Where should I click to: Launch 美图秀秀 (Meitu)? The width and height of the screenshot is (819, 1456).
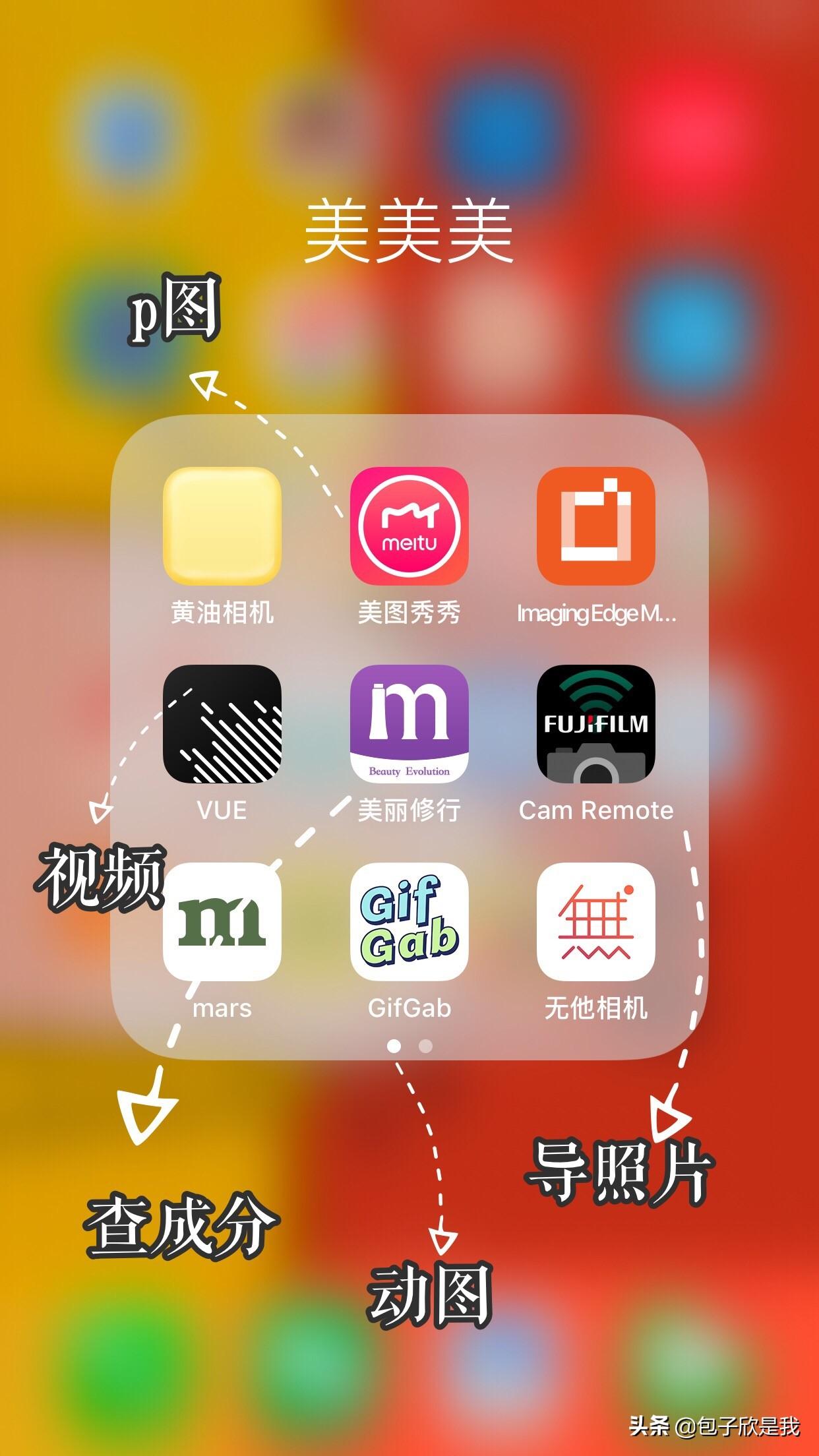pos(409,526)
